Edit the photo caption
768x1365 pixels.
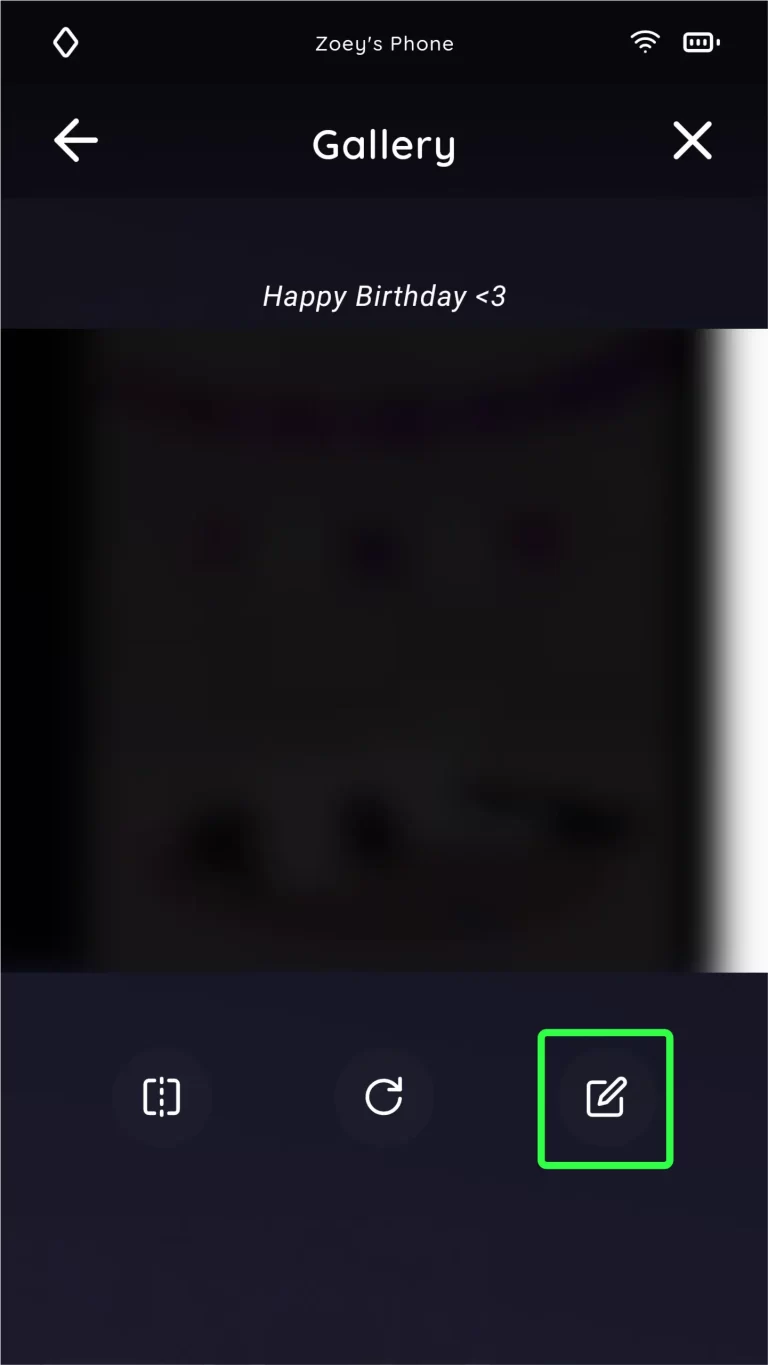[x=605, y=1098]
